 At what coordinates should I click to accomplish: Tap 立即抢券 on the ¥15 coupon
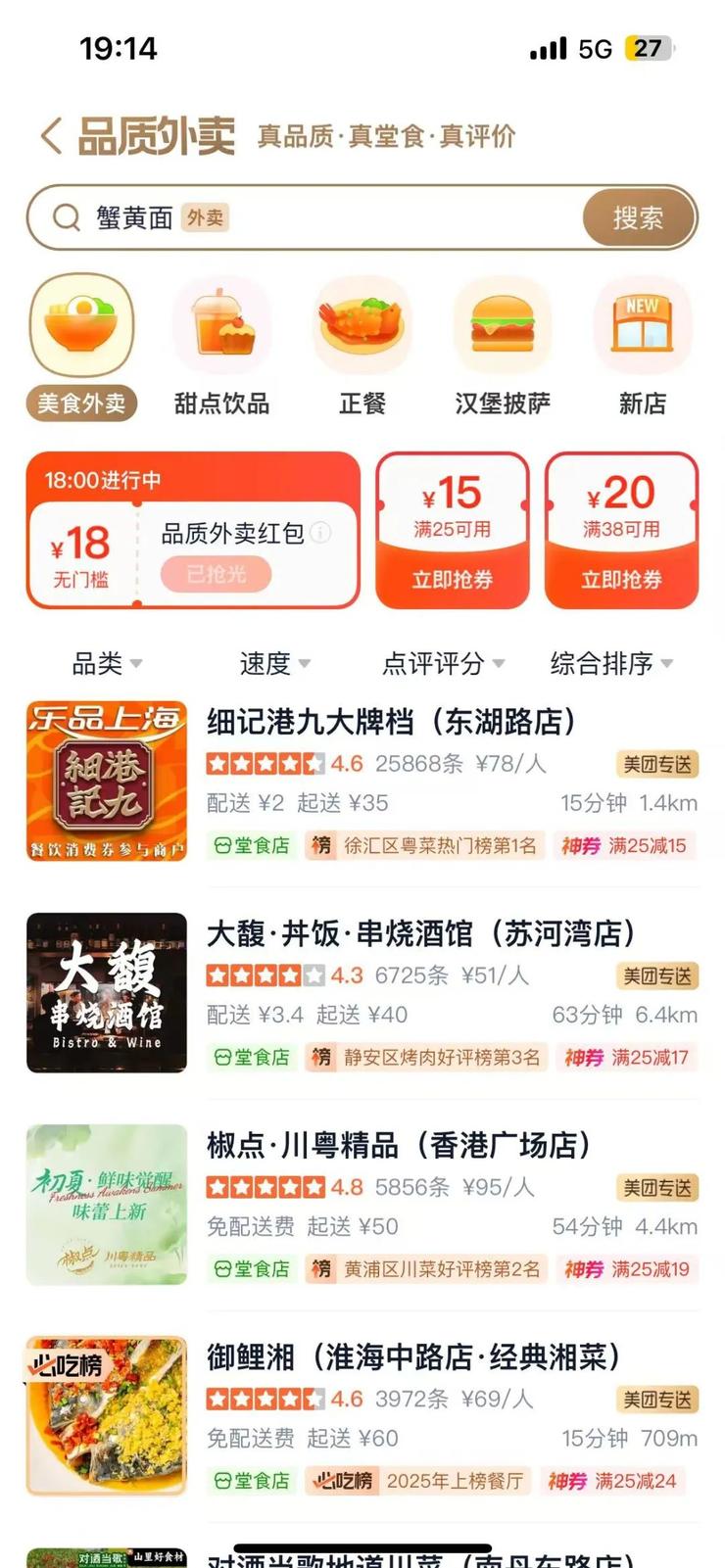[454, 580]
